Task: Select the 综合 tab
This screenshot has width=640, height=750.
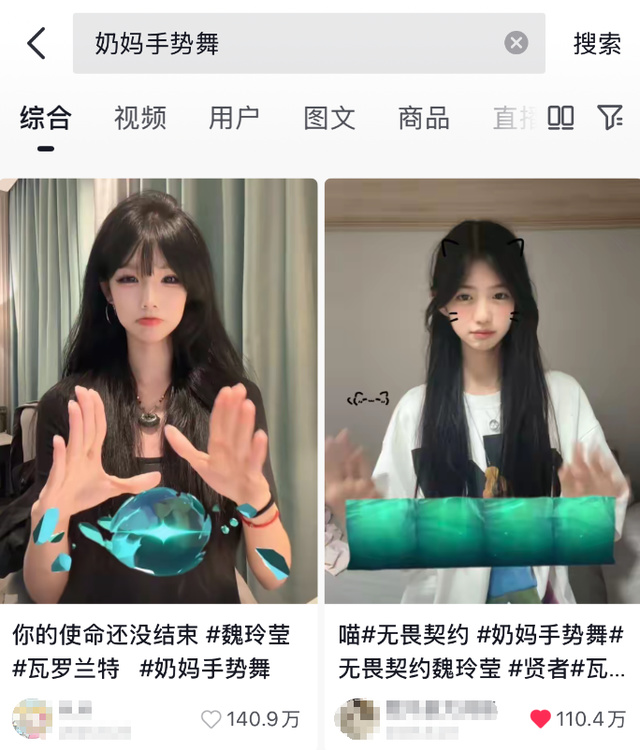Action: tap(46, 118)
